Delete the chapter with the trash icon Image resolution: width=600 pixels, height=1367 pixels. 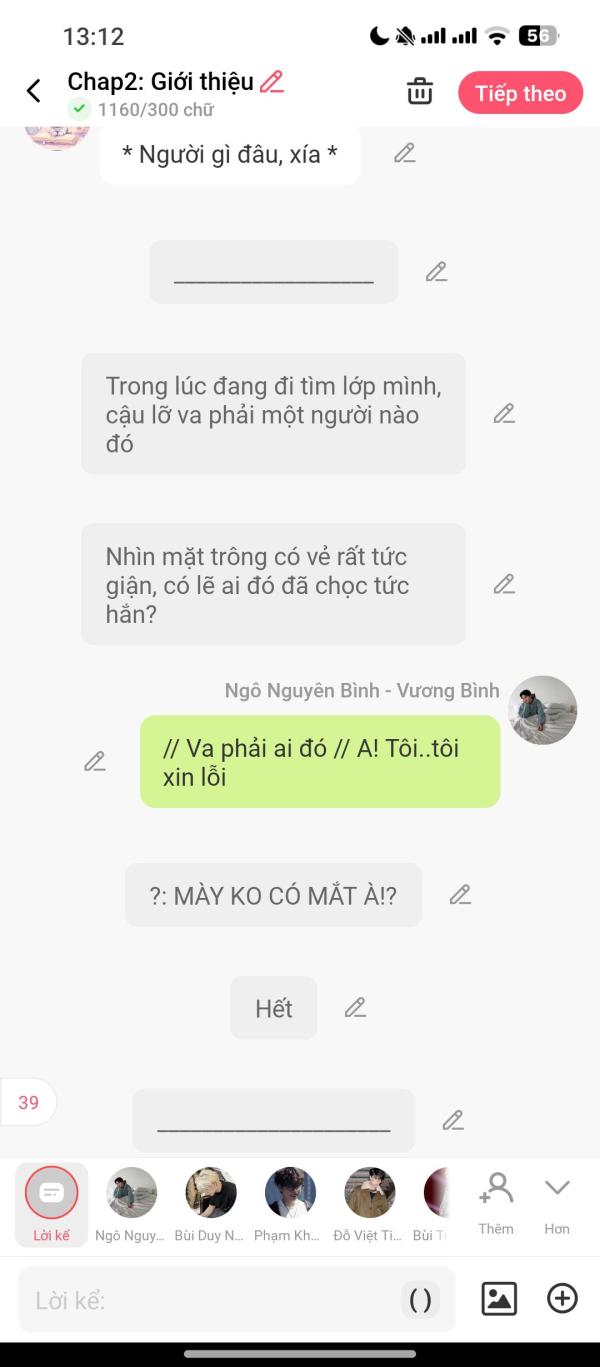420,92
